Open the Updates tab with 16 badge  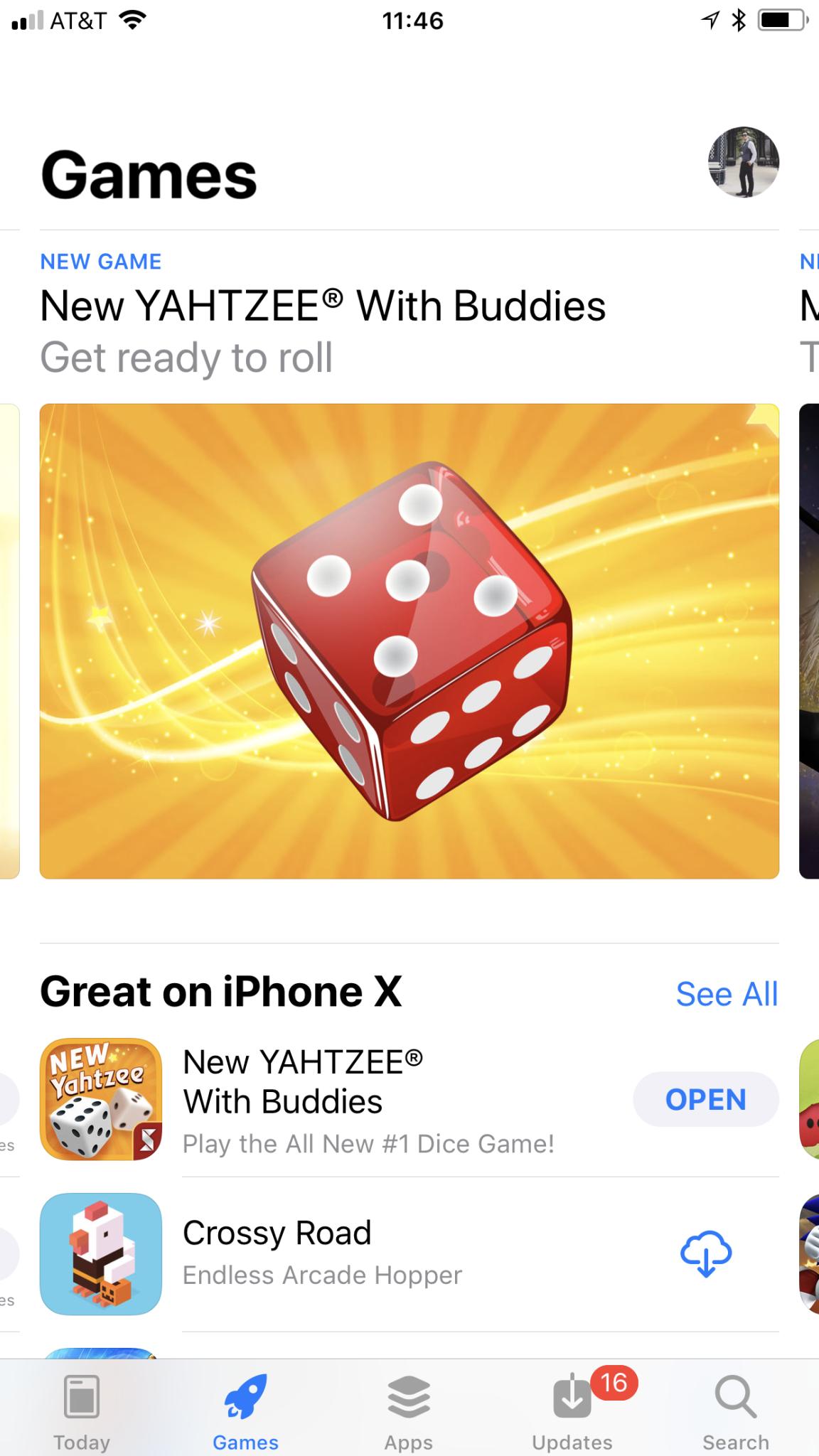point(573,1412)
